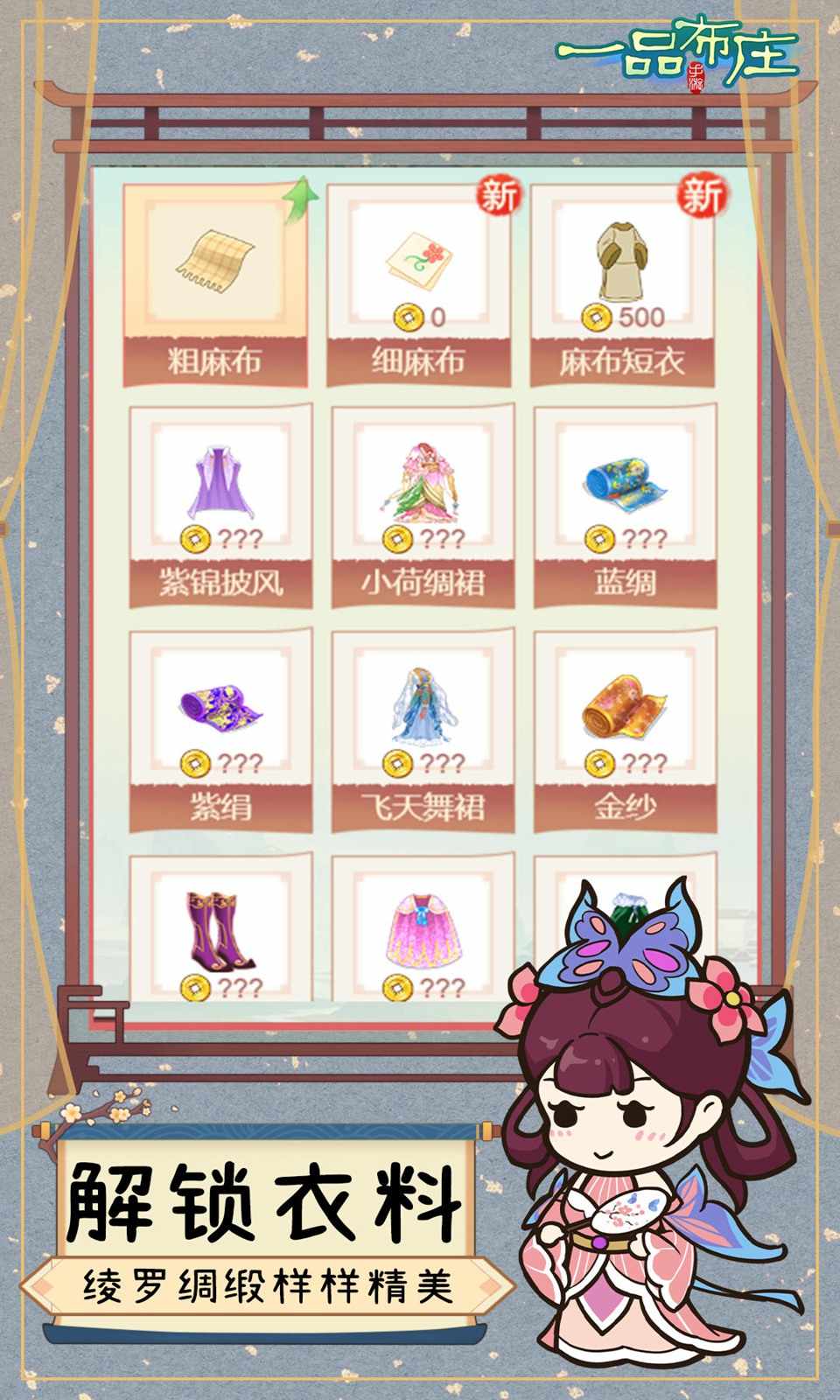This screenshot has height=1400, width=840.
Task: Select the purple boots item icon
Action: 217,929
